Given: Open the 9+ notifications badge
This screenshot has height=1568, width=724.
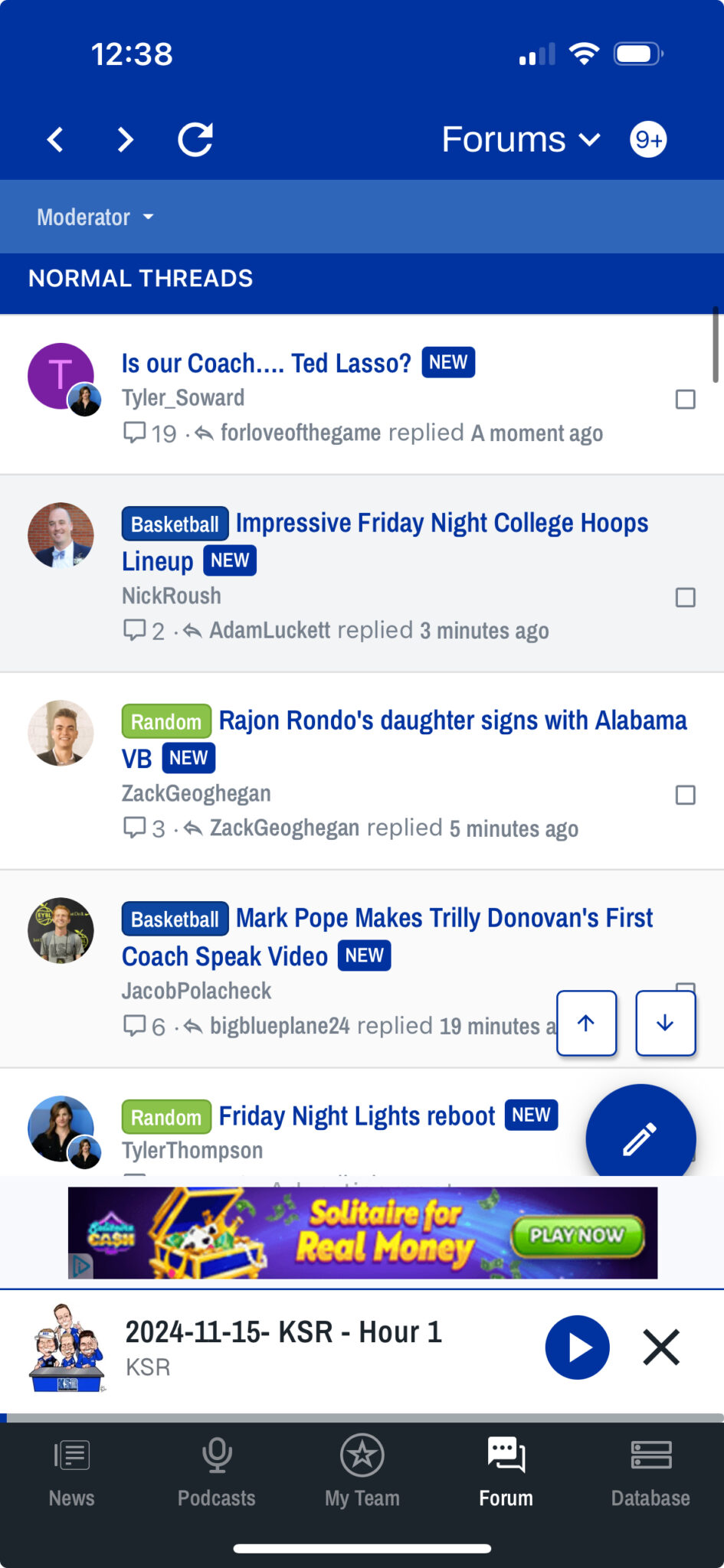Looking at the screenshot, I should point(647,139).
